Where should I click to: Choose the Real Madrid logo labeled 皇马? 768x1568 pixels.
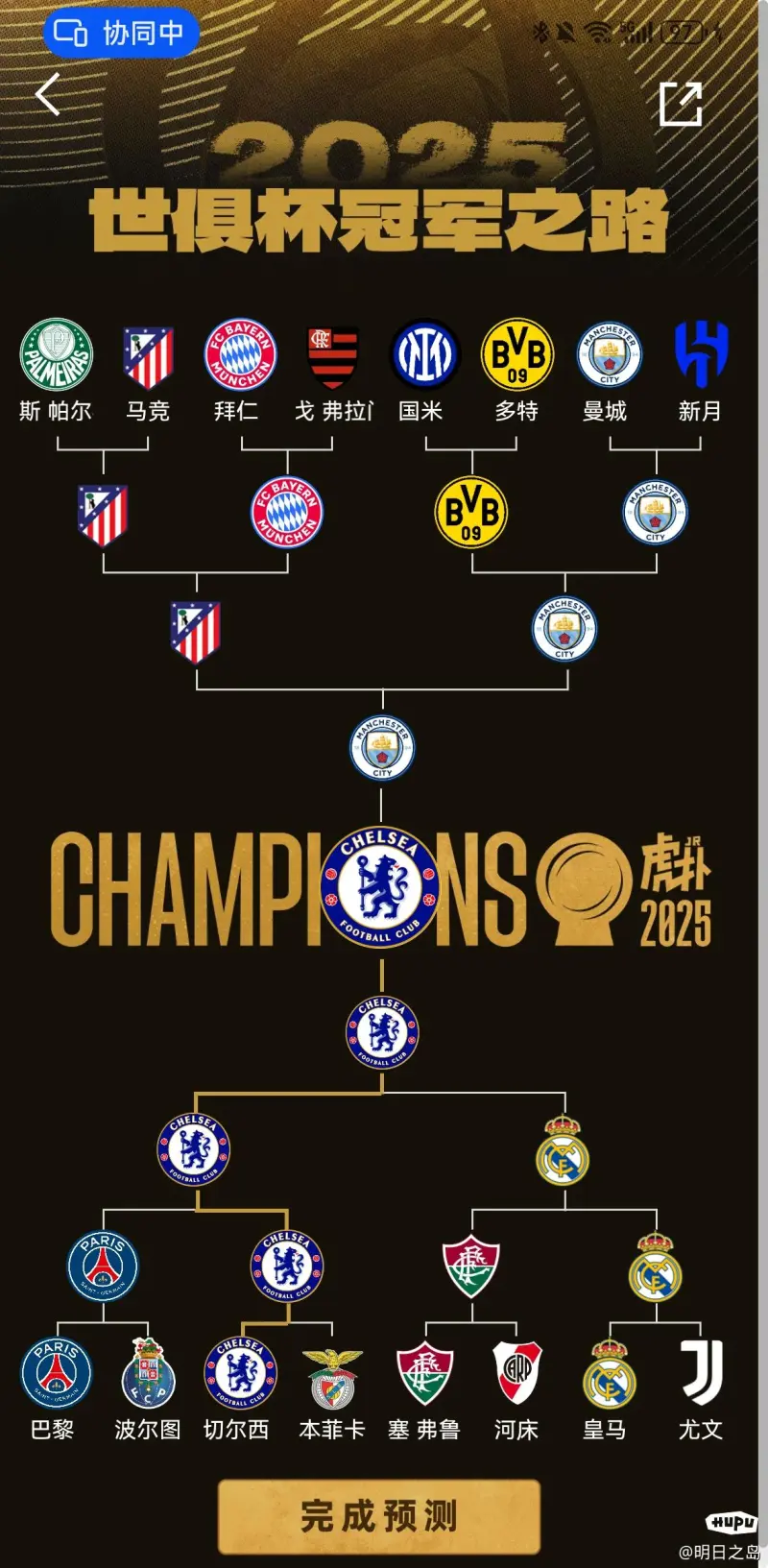coord(610,1375)
